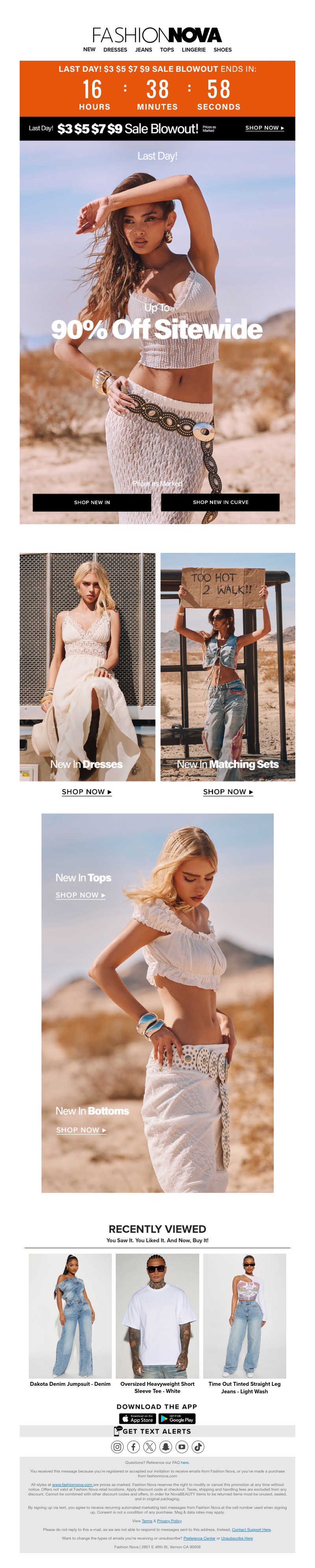Viewport: 315px width, 1568px height.
Task: Download the app from the App Store
Action: (x=137, y=1419)
